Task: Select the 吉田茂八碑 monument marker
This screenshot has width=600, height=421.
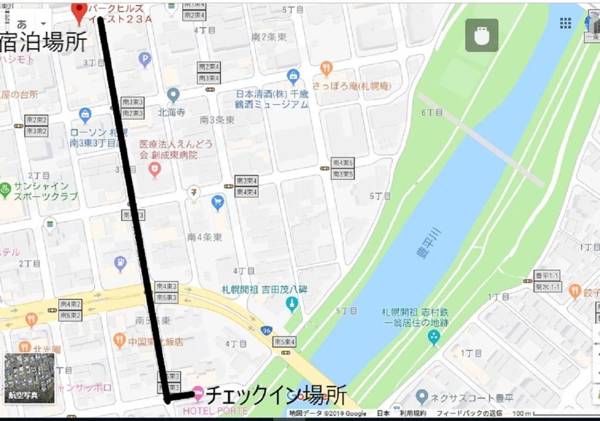Action: [x=291, y=303]
